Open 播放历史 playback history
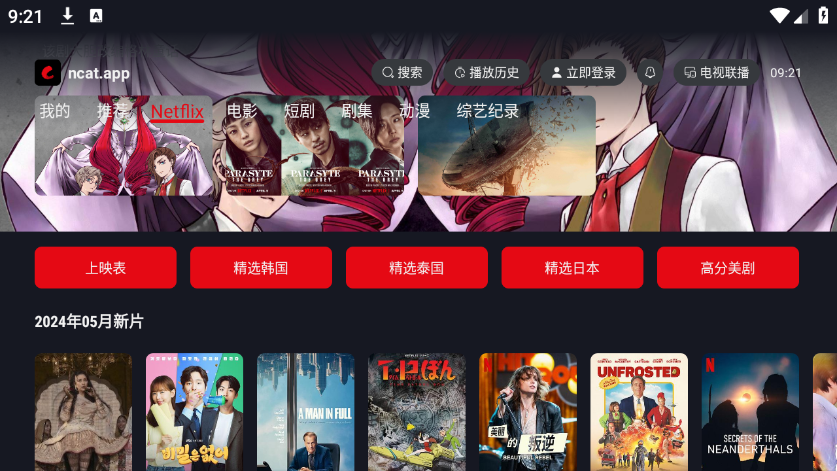The image size is (837, 471). click(486, 73)
